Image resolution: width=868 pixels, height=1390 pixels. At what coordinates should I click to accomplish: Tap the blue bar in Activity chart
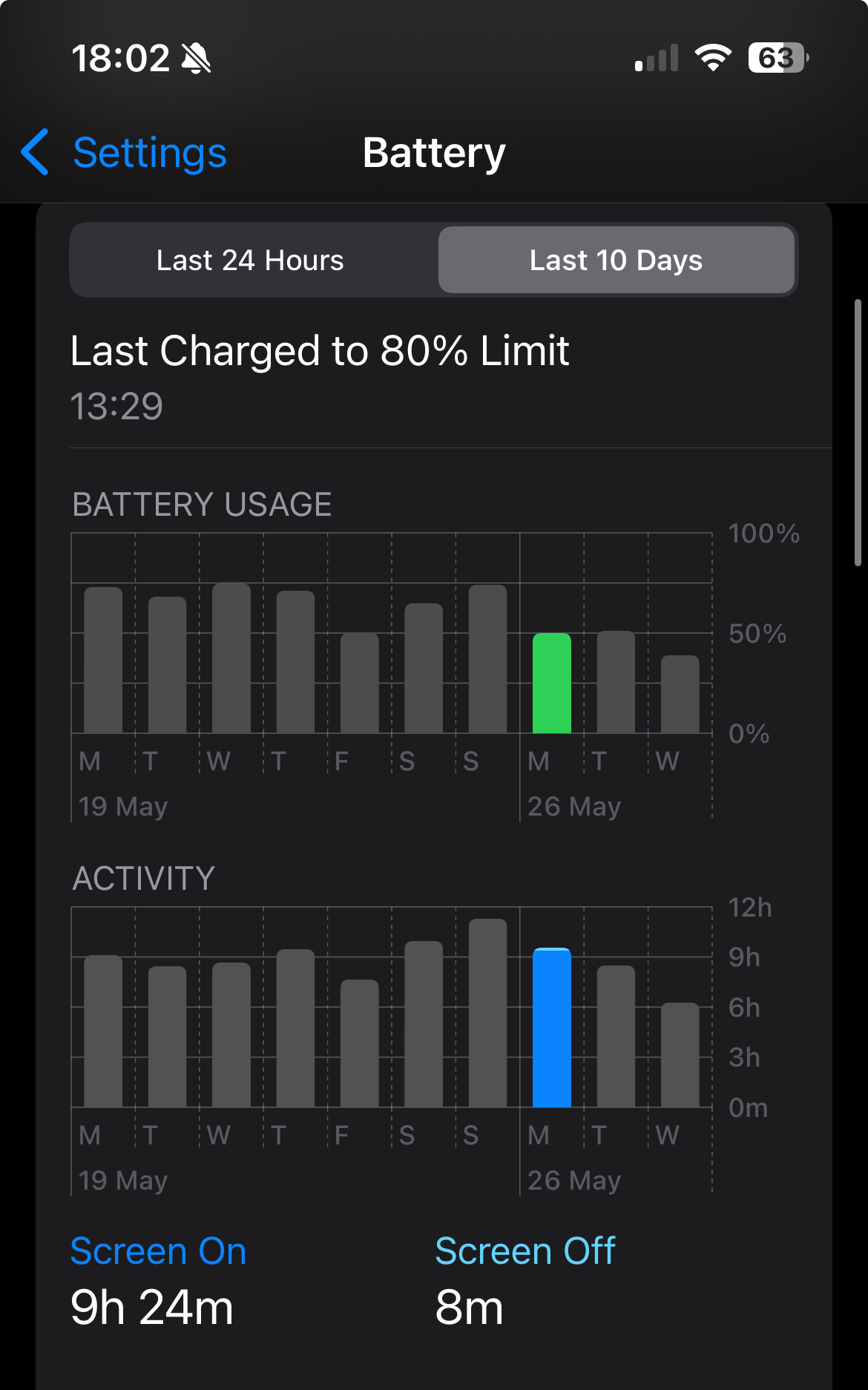[552, 1028]
